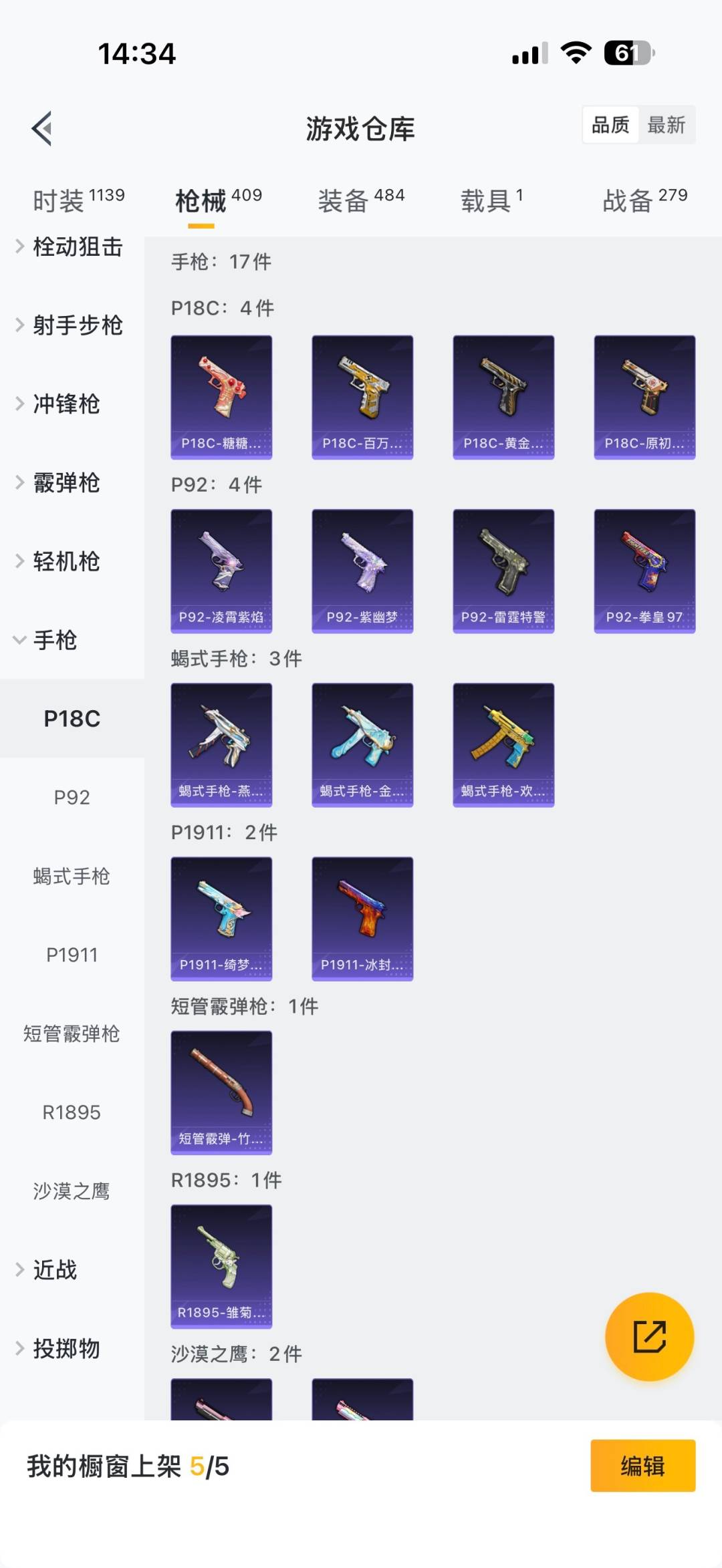View the P92-拳皇97 skin
722x1568 pixels.
(x=644, y=571)
